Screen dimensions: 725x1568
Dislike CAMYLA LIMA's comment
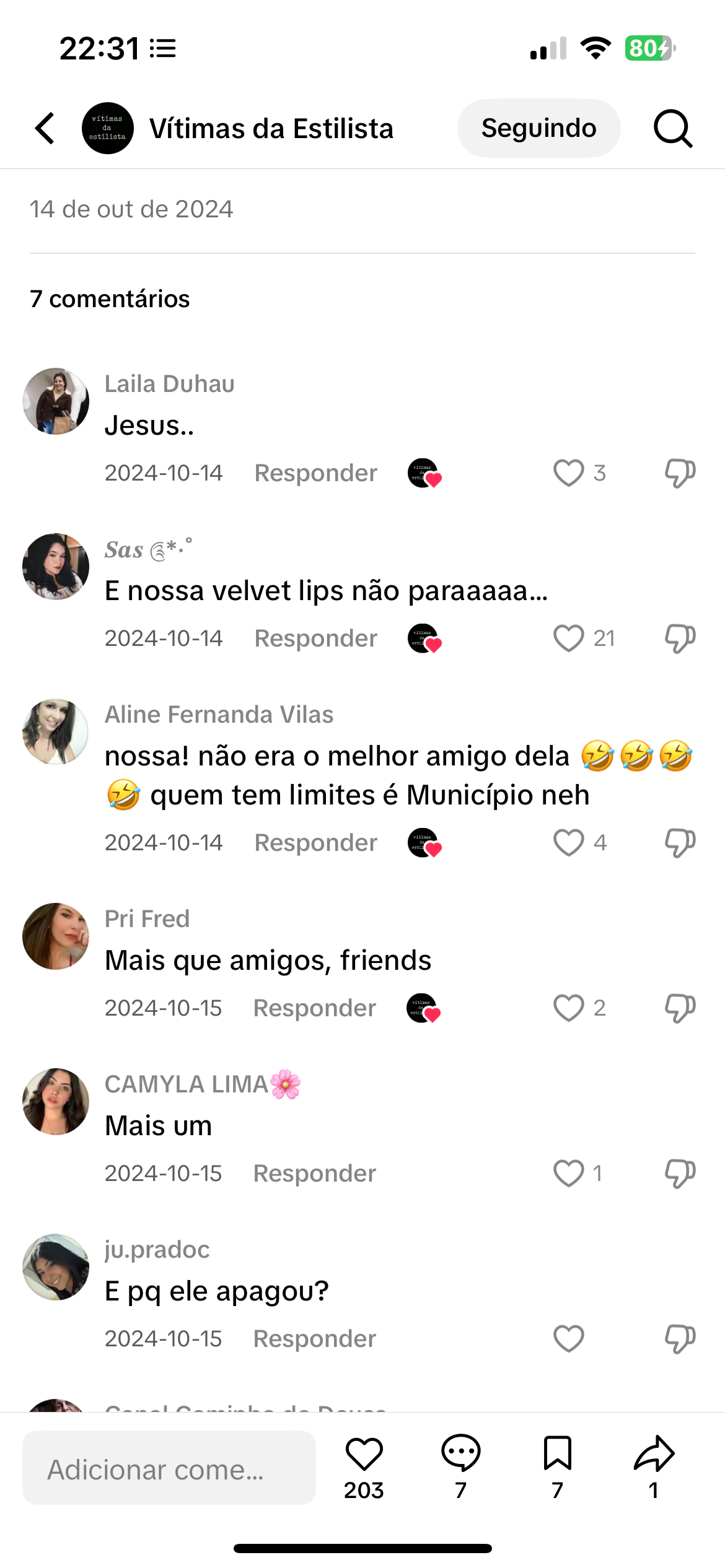[680, 1174]
